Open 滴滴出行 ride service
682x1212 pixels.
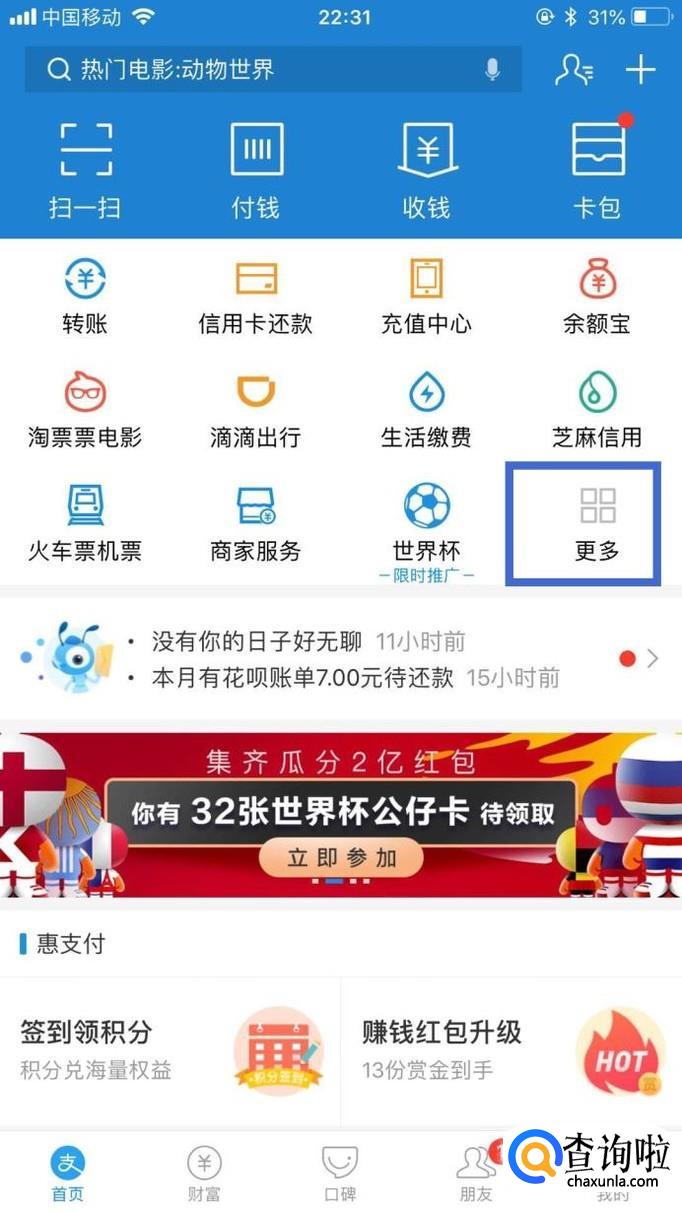pyautogui.click(x=256, y=410)
